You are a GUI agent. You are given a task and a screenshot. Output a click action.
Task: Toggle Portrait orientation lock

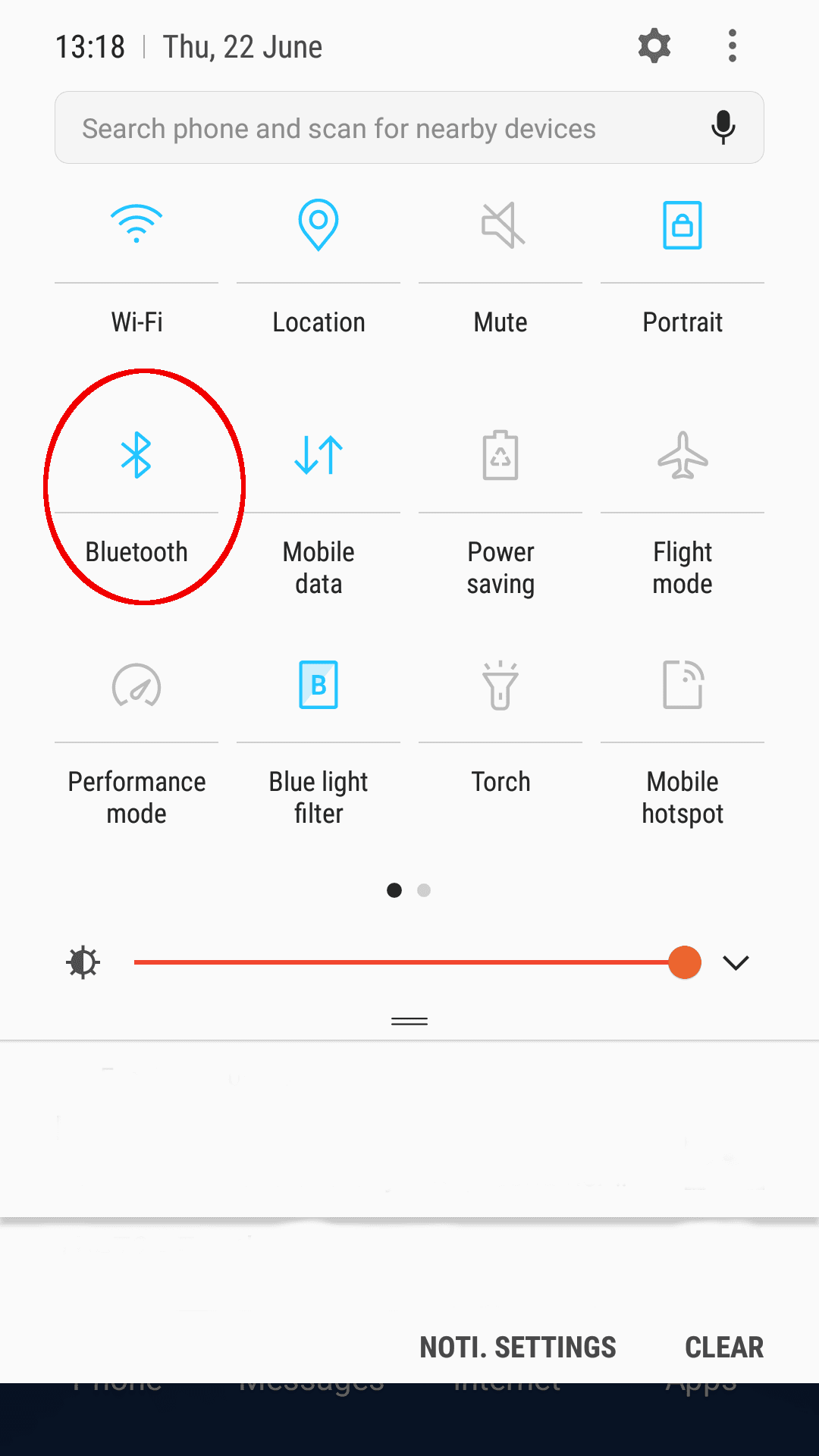[x=682, y=224]
